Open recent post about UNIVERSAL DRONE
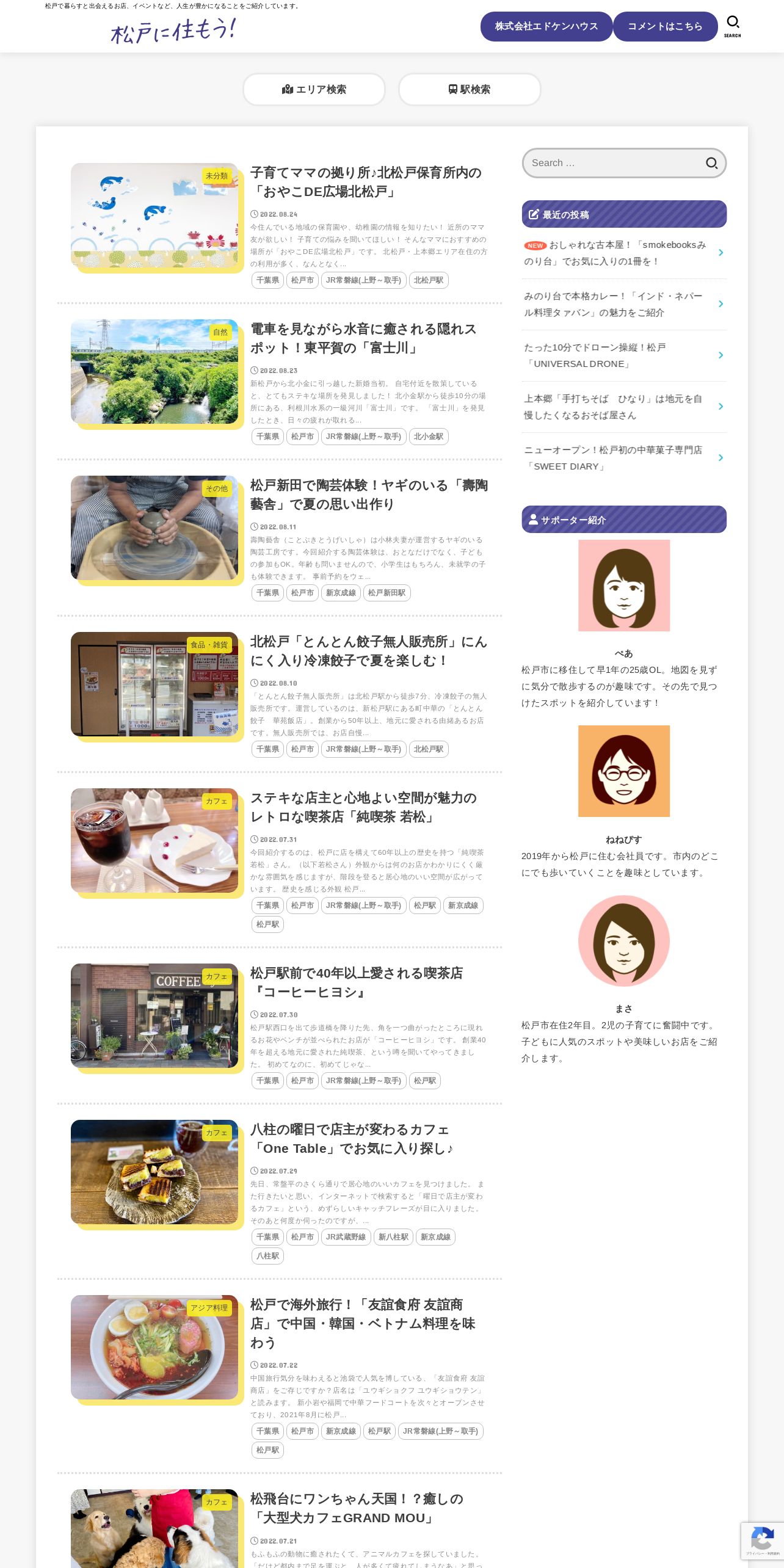The width and height of the screenshot is (784, 1568). (624, 355)
